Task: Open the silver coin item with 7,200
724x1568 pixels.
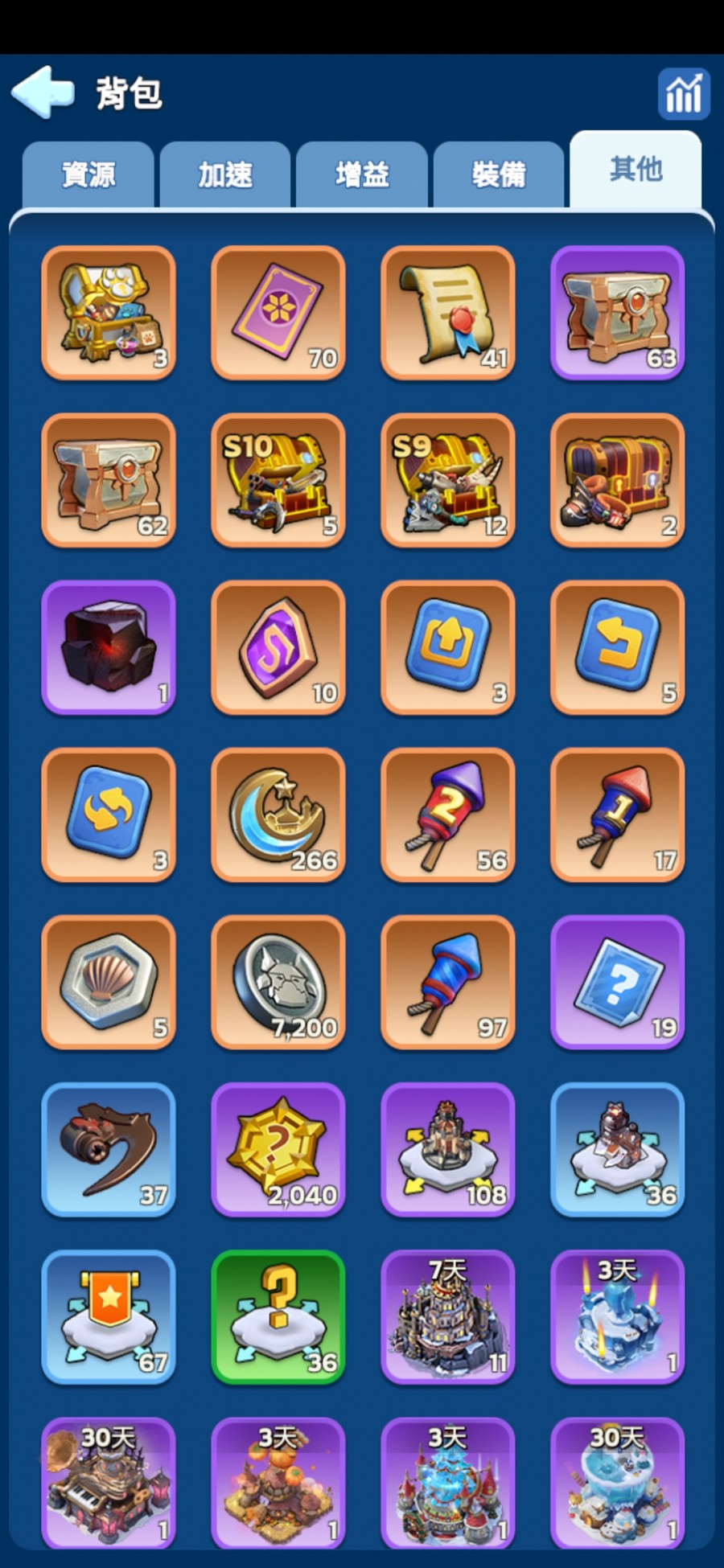Action: click(278, 983)
